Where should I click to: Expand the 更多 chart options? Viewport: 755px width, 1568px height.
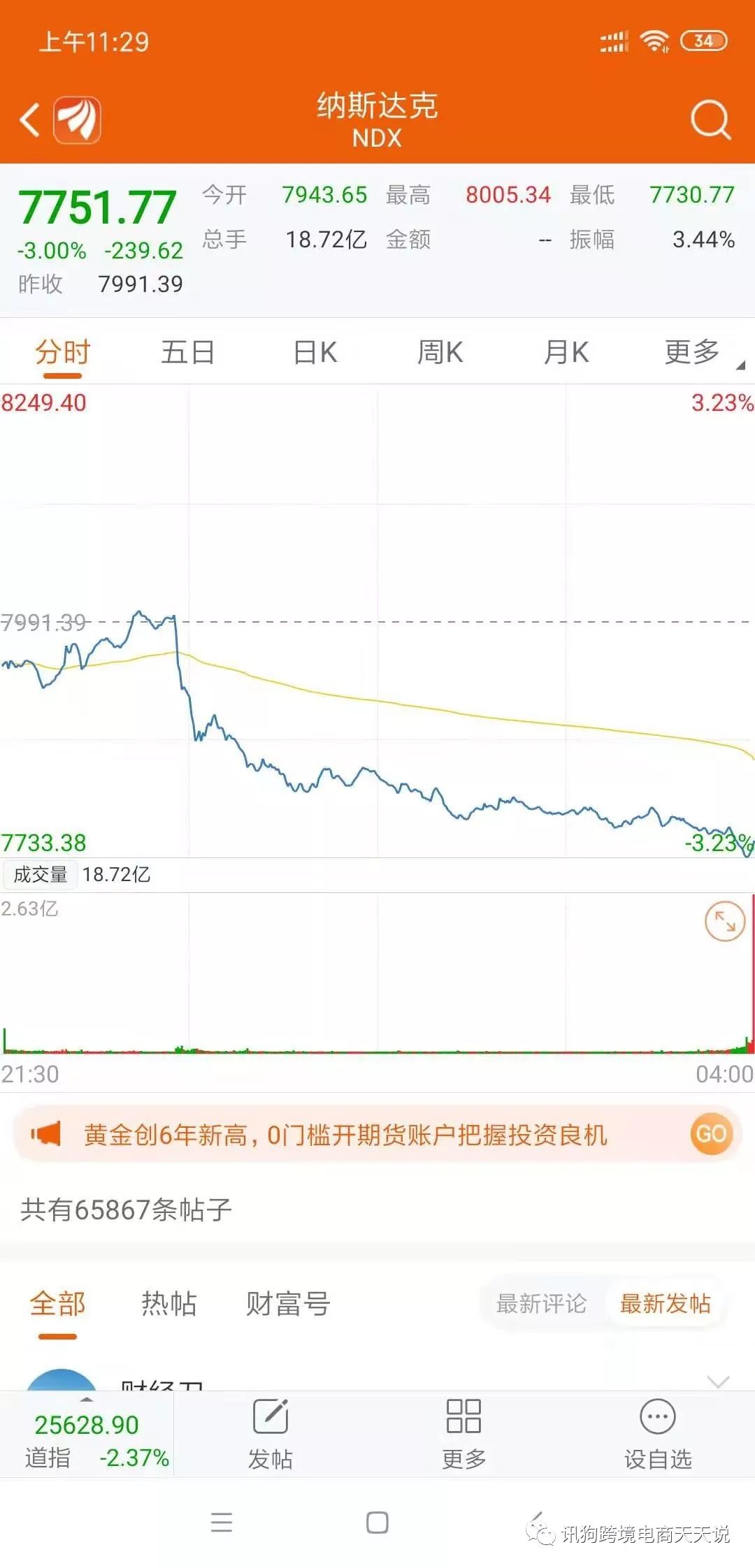(x=693, y=352)
